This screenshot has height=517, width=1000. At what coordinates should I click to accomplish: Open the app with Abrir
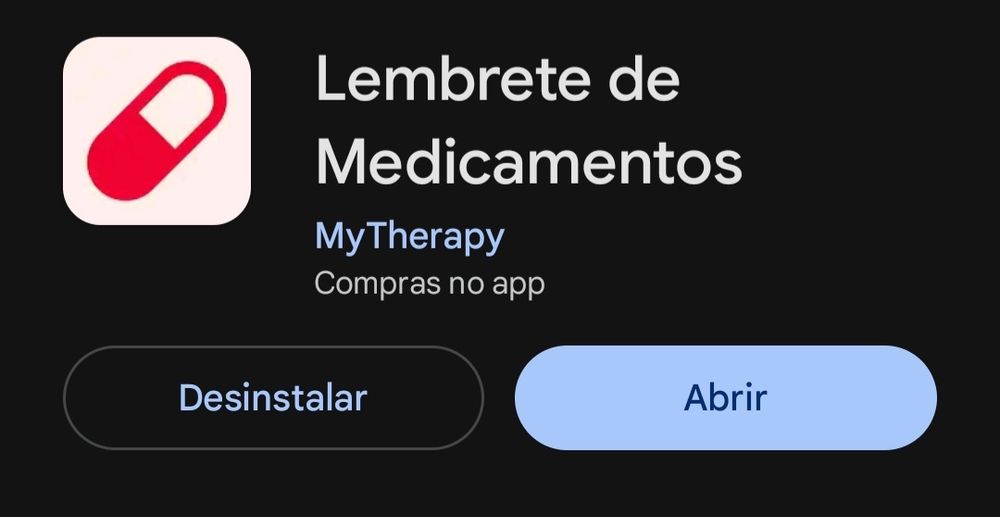pos(725,398)
